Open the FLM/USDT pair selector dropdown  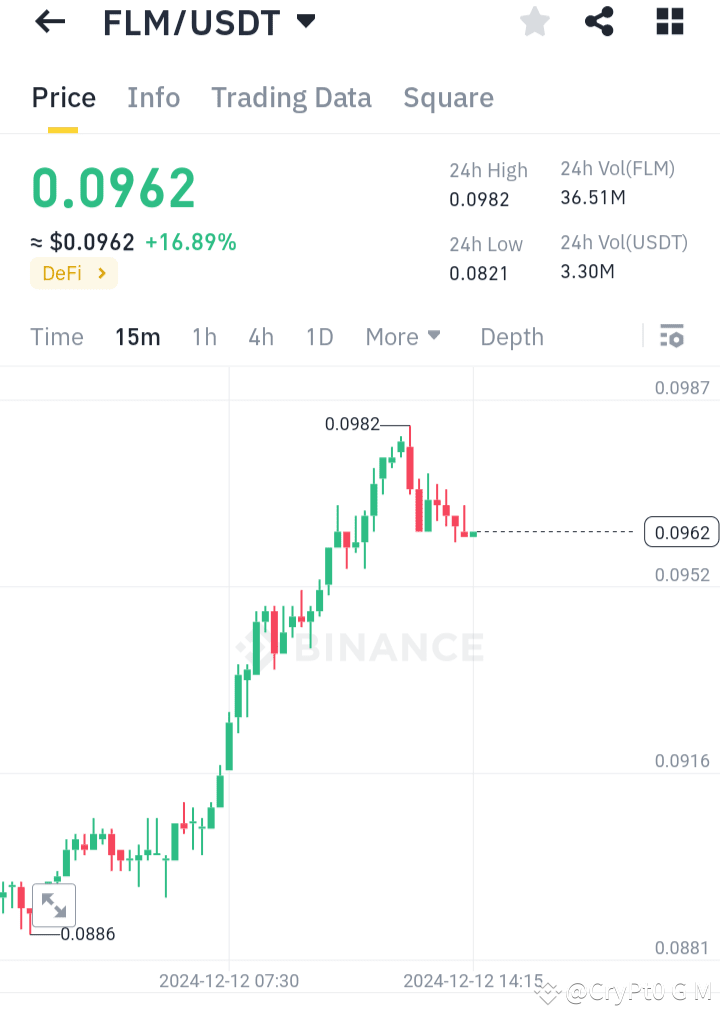pyautogui.click(x=305, y=20)
